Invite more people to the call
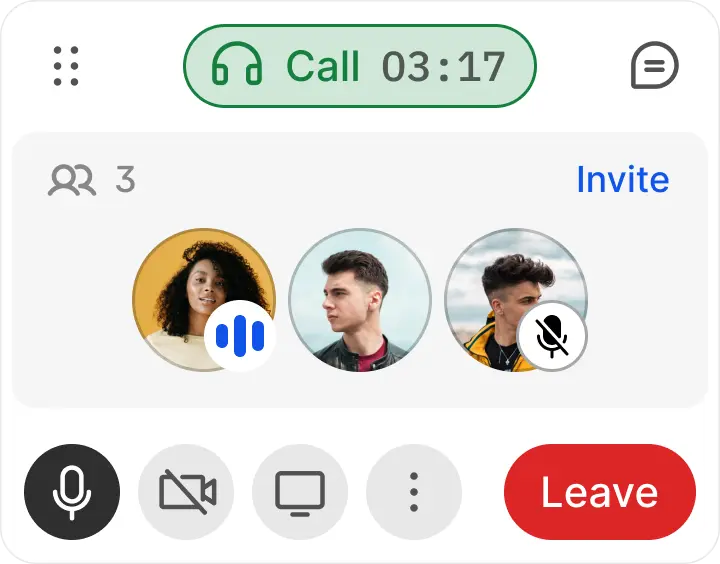This screenshot has width=720, height=564. 622,180
